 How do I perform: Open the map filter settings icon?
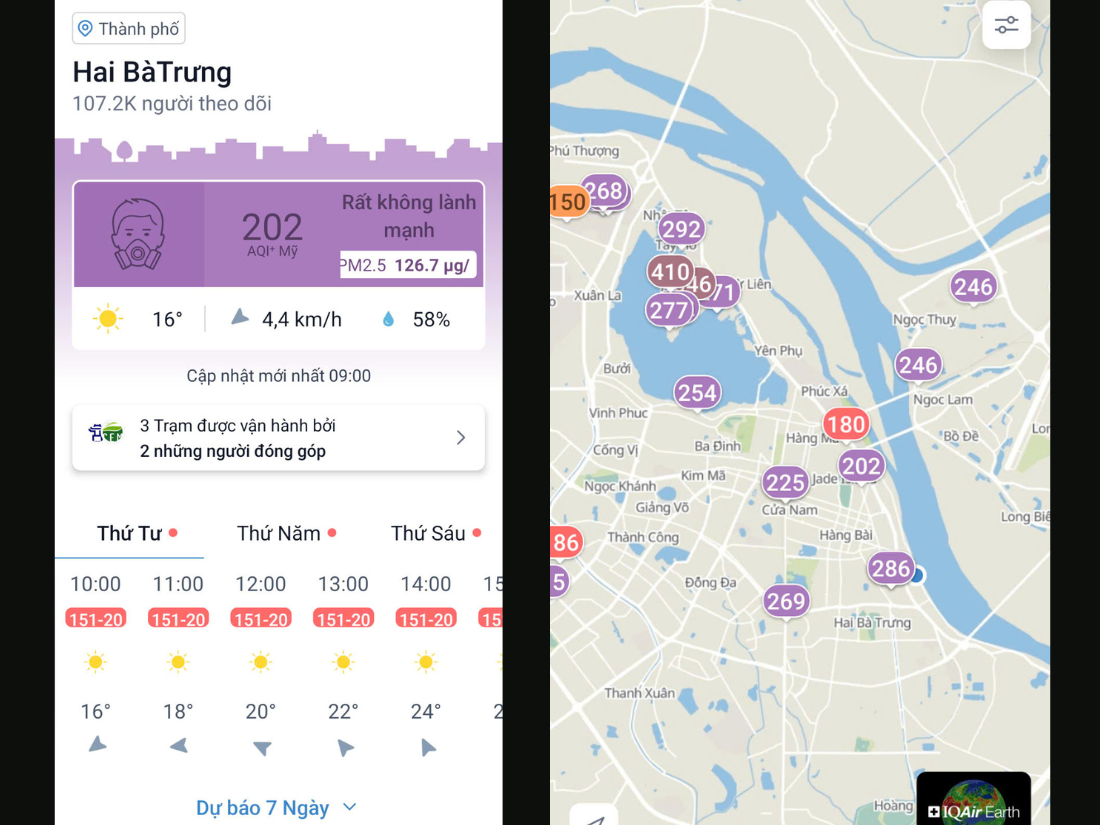pos(1006,25)
